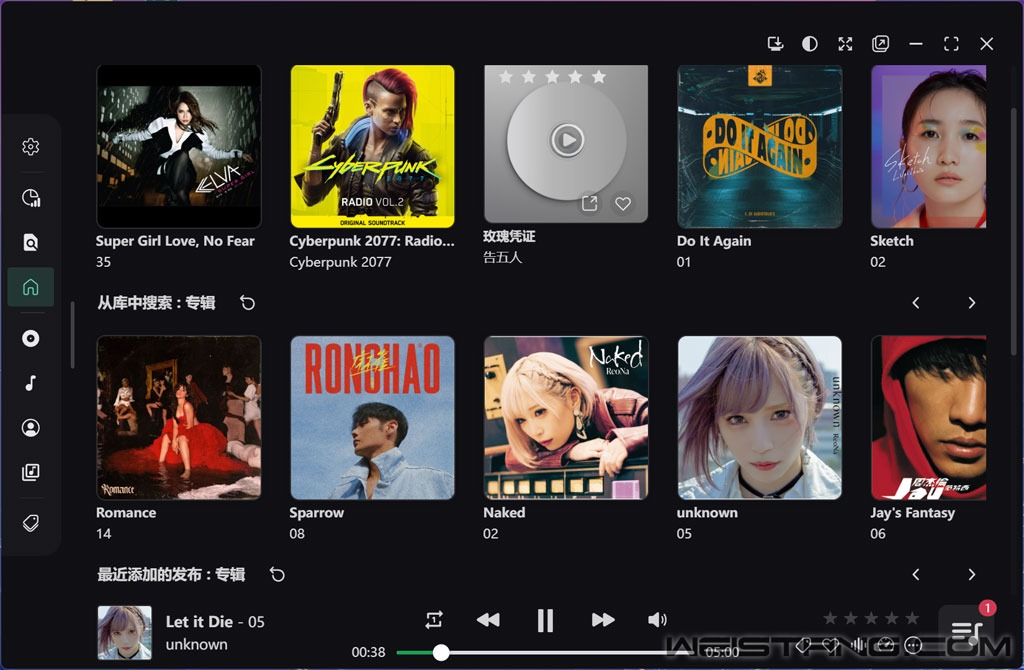Favorite the 玫瑰凭证 album with heart
This screenshot has width=1024, height=670.
pos(623,204)
